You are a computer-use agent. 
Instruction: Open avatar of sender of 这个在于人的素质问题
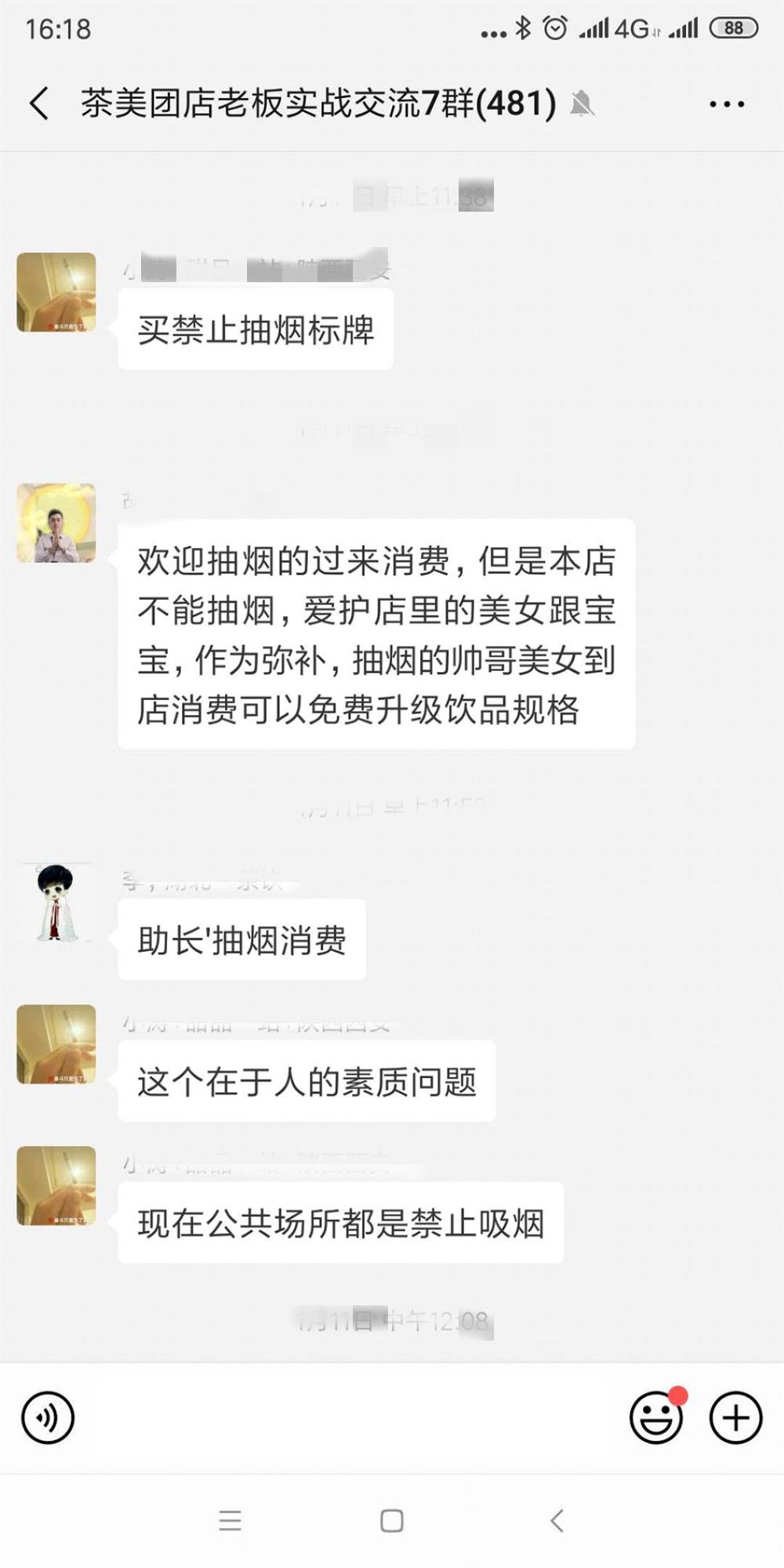click(56, 1044)
